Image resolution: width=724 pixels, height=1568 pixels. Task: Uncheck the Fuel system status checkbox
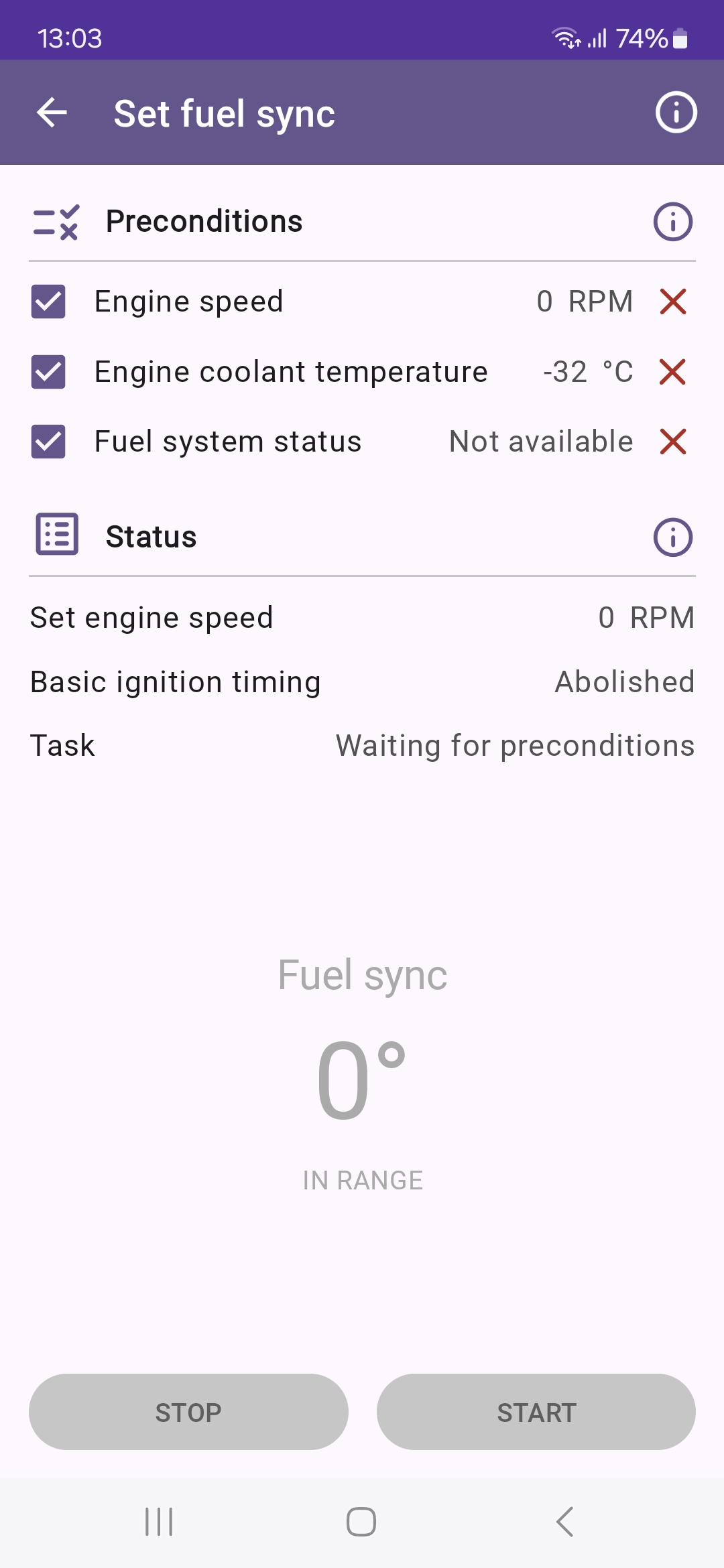point(48,442)
